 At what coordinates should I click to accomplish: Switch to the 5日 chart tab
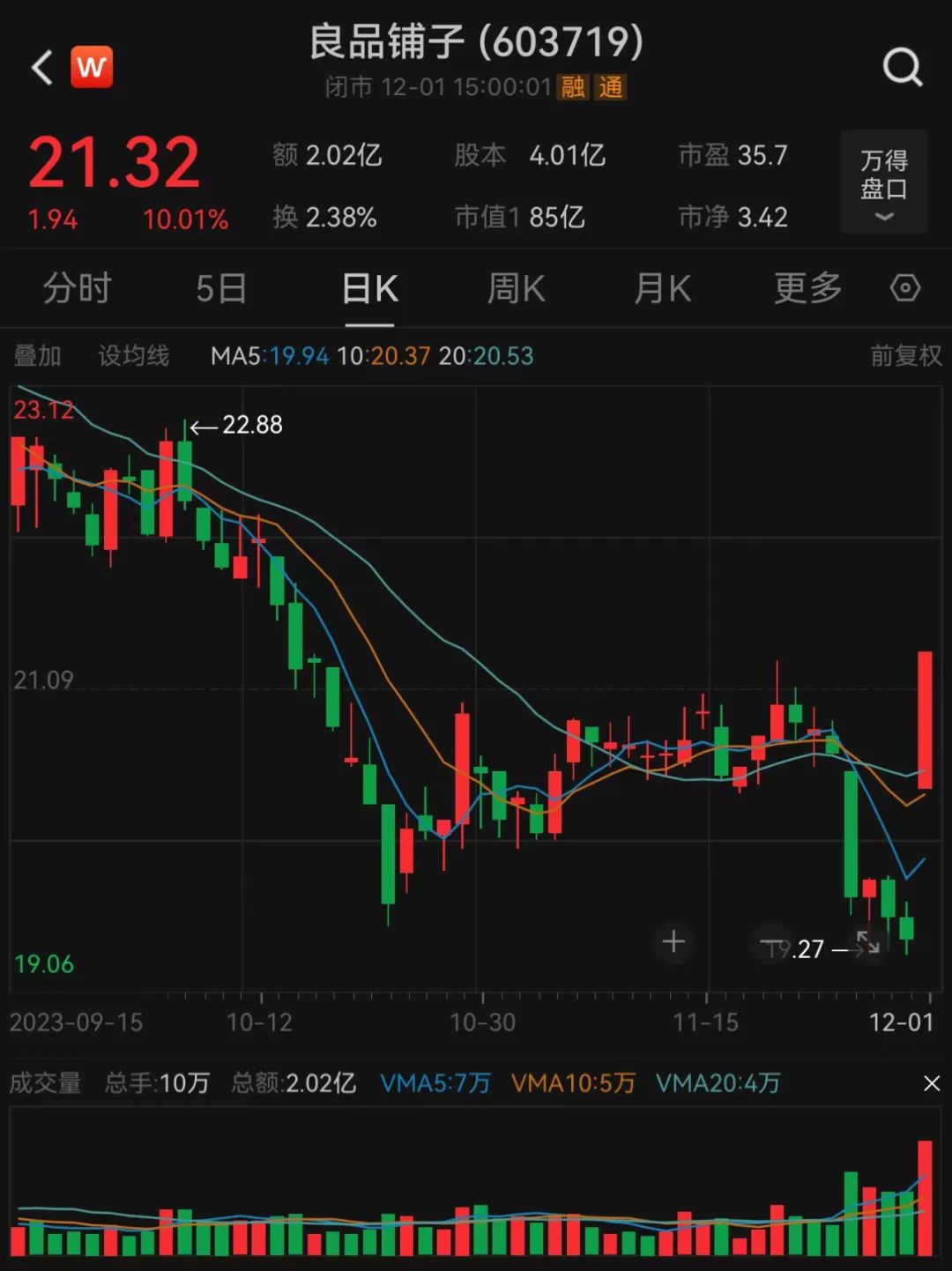coord(220,288)
